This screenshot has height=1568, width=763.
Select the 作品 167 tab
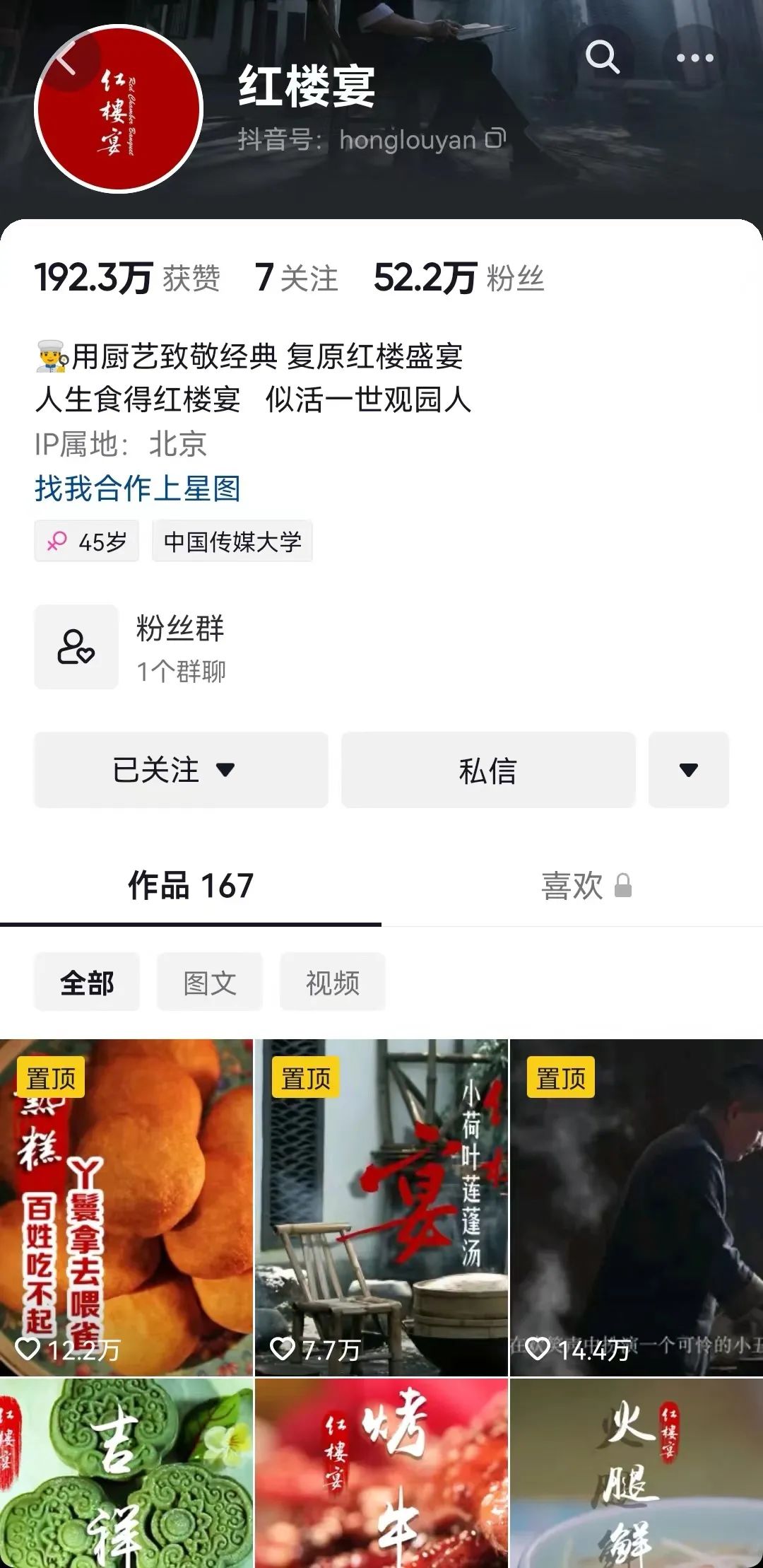tap(191, 886)
